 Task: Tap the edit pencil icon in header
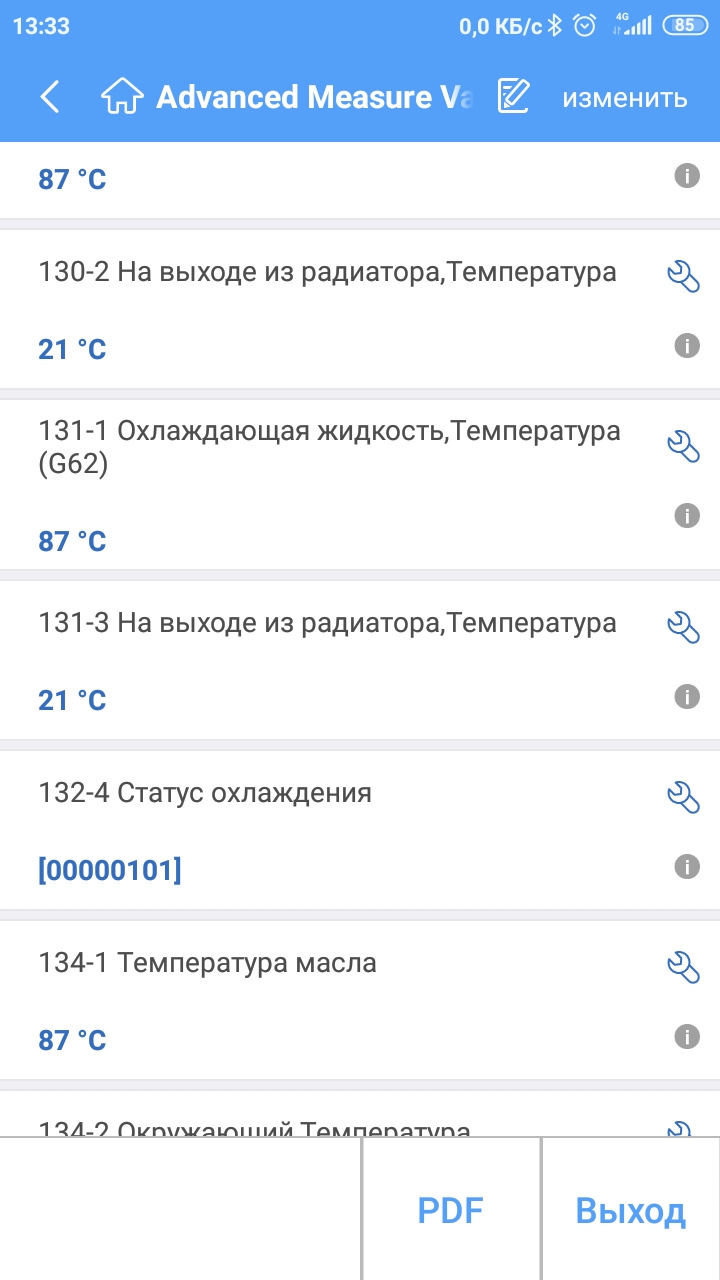point(513,97)
